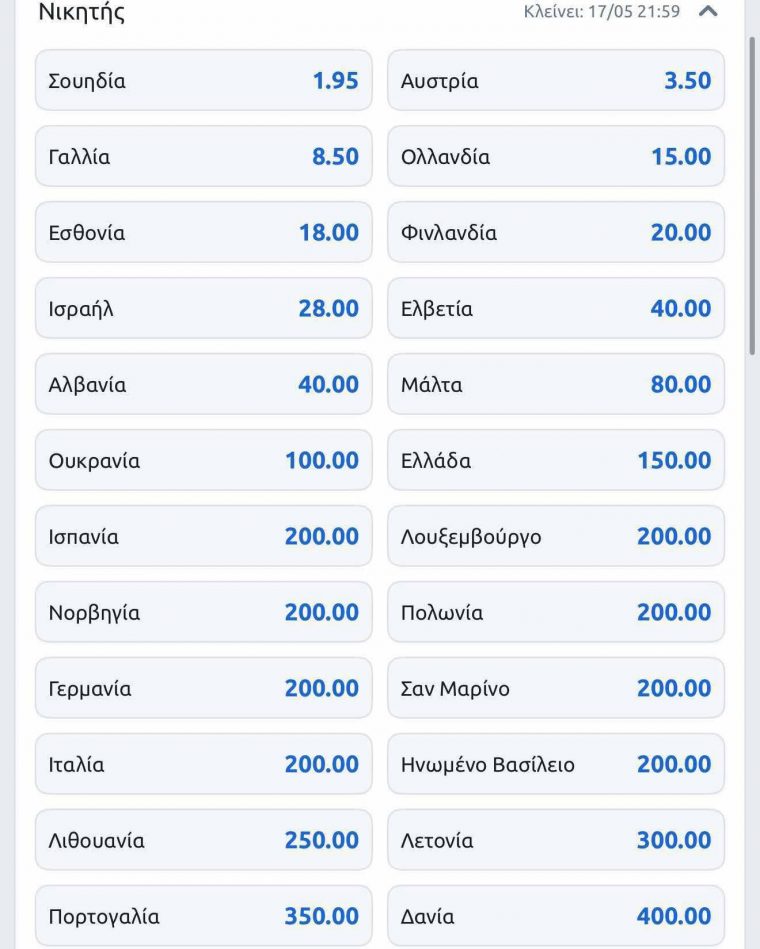Collapse the Νικητής market section
Image resolution: width=760 pixels, height=949 pixels.
coord(708,12)
